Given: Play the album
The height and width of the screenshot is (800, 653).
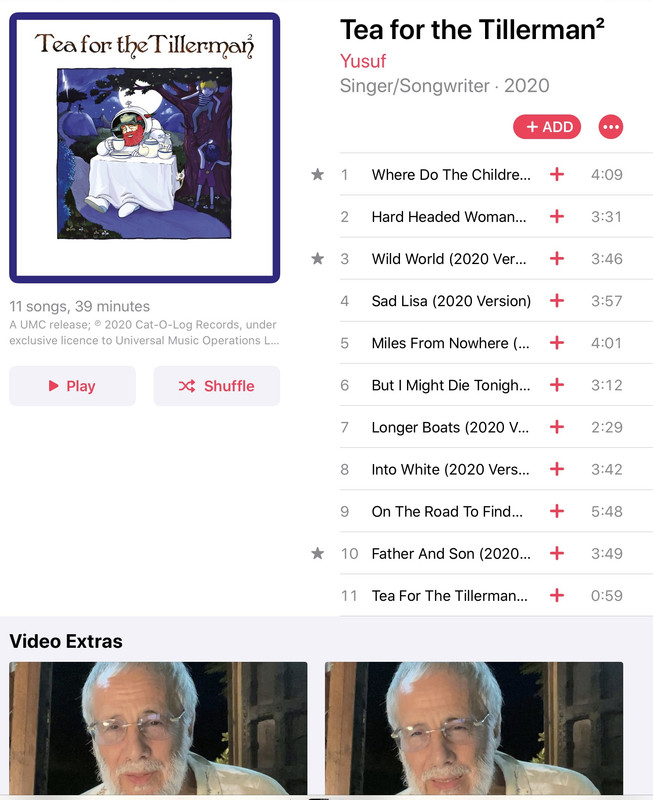Looking at the screenshot, I should (72, 386).
